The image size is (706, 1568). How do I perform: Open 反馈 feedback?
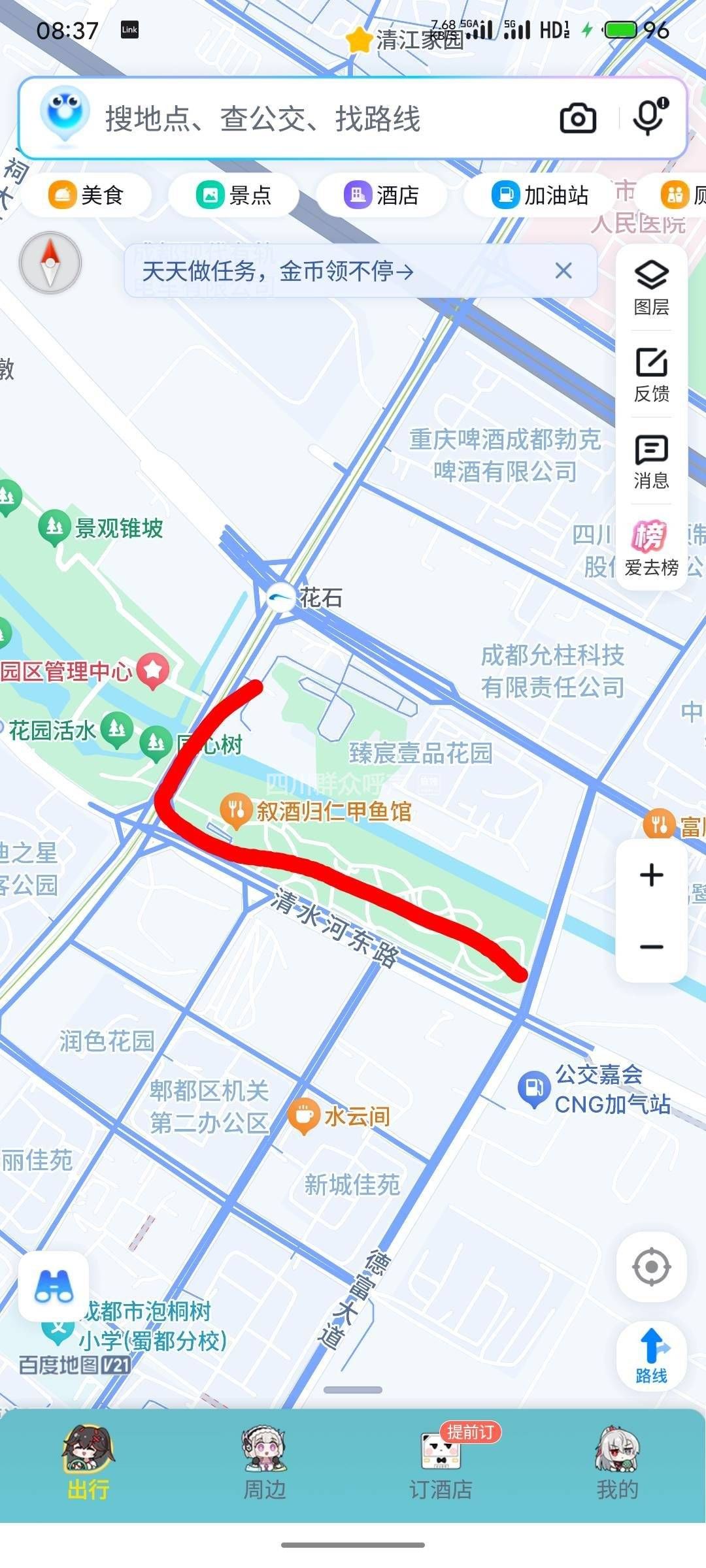point(651,374)
